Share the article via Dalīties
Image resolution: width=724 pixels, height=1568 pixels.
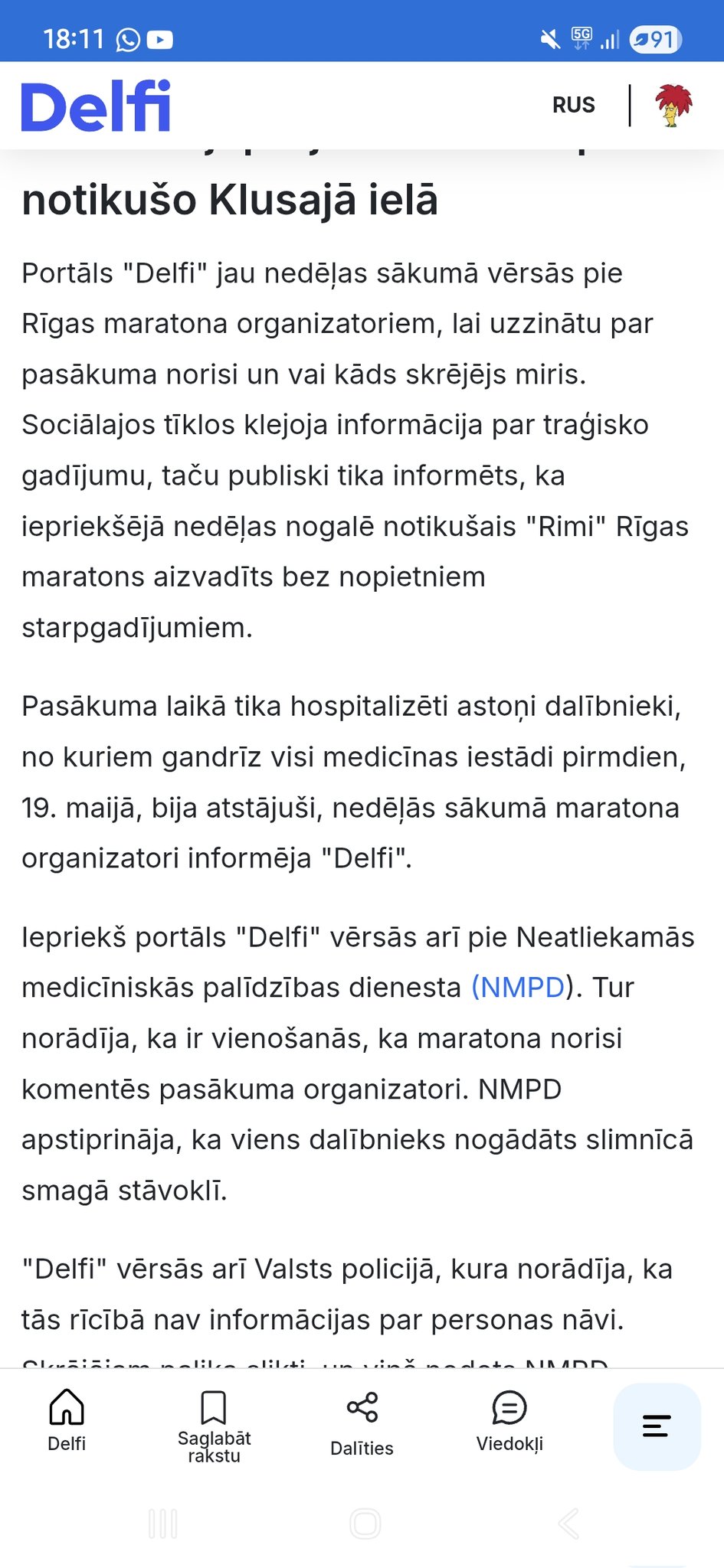[x=362, y=1424]
